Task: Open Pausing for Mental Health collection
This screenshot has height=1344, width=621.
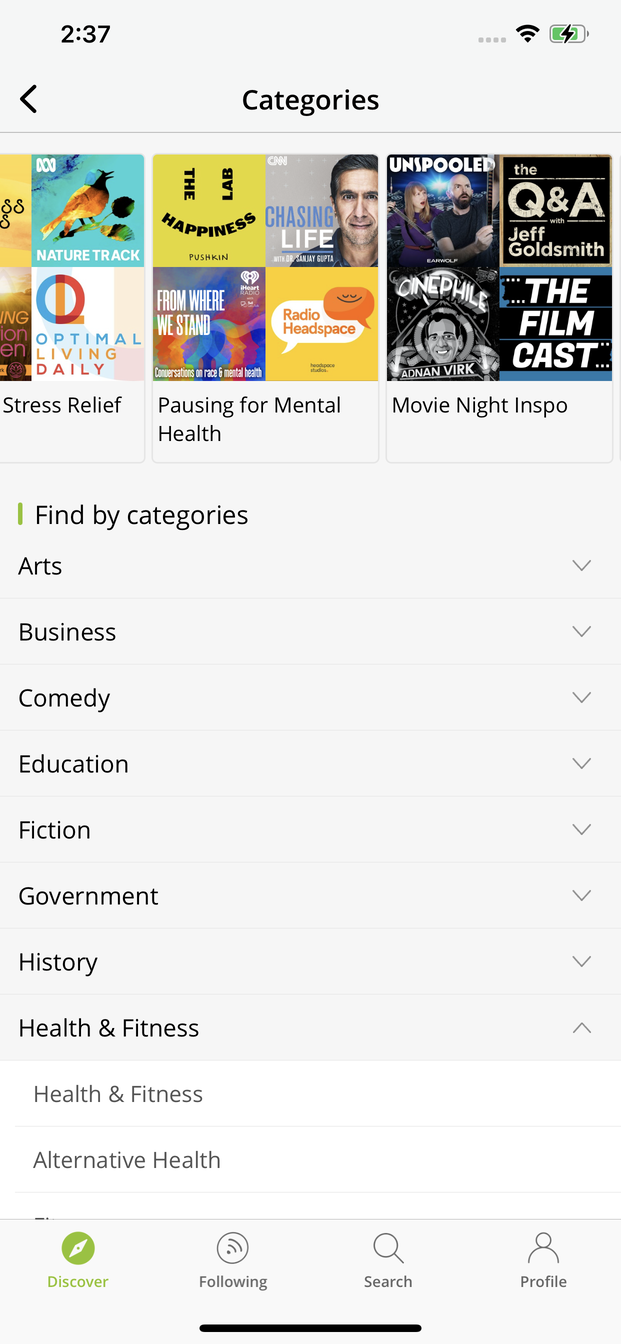Action: (x=265, y=308)
